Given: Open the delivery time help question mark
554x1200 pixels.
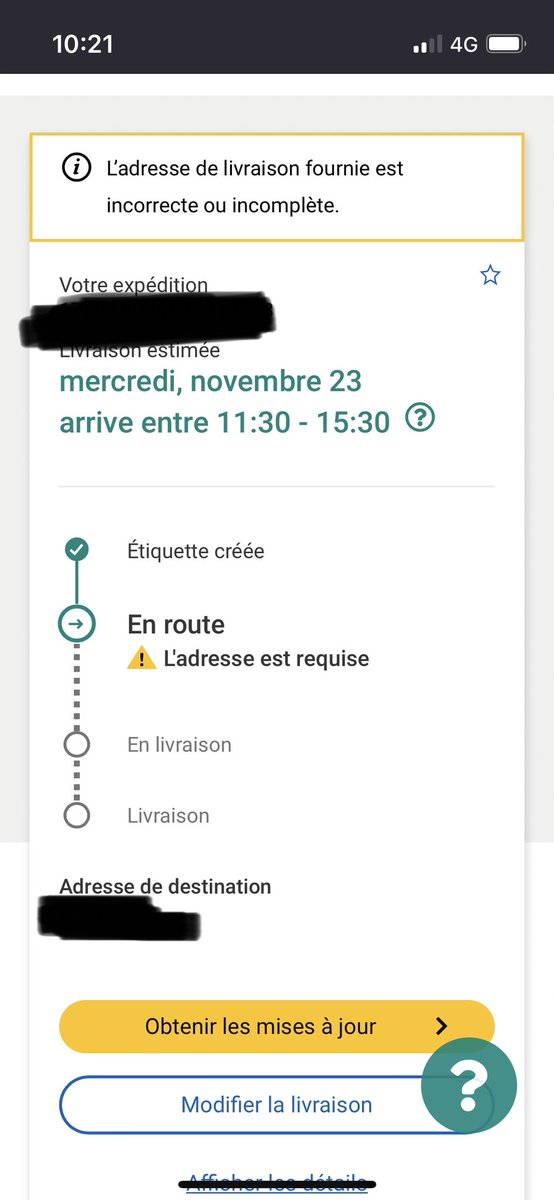Looking at the screenshot, I should tap(420, 420).
